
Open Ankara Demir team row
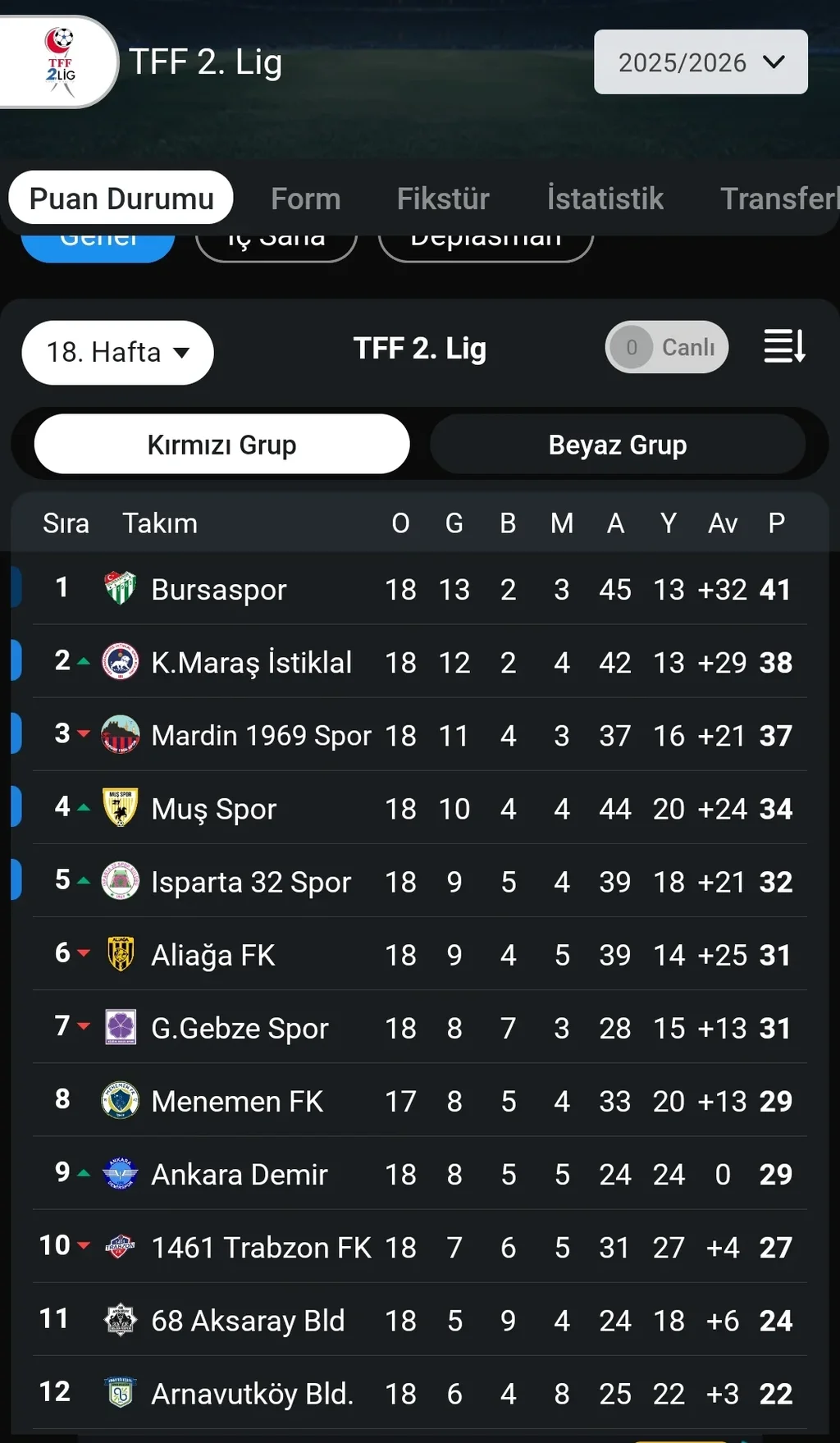(239, 1175)
